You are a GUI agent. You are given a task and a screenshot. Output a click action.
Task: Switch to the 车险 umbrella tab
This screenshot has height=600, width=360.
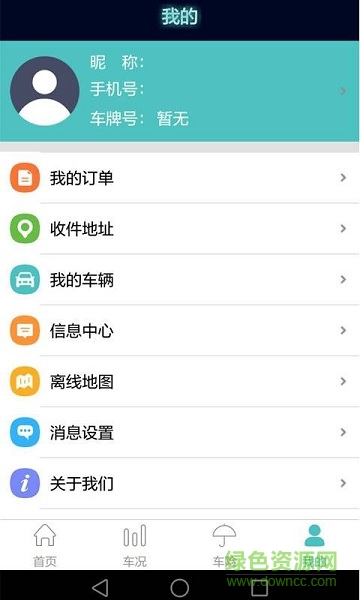point(225,545)
